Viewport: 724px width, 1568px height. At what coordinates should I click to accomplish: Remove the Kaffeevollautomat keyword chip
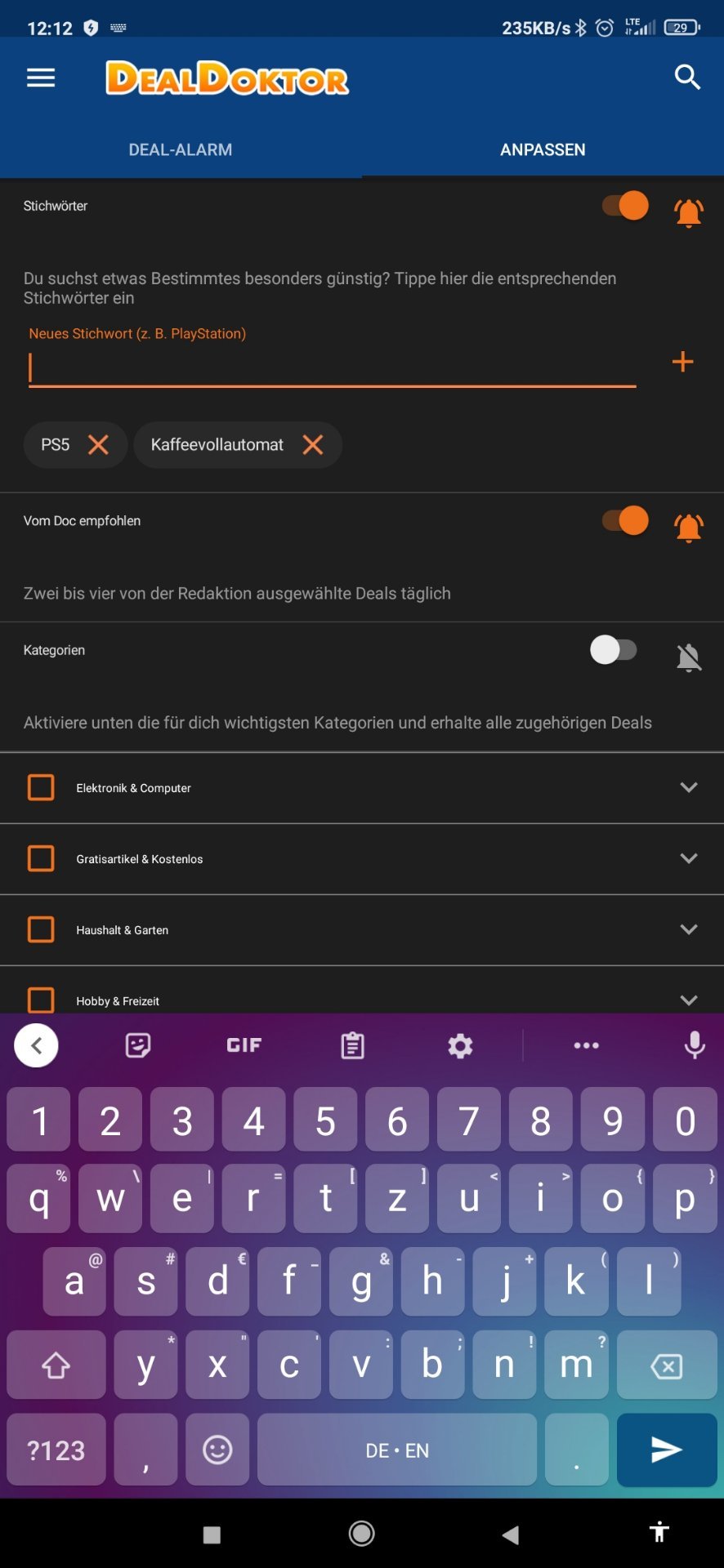tap(312, 444)
